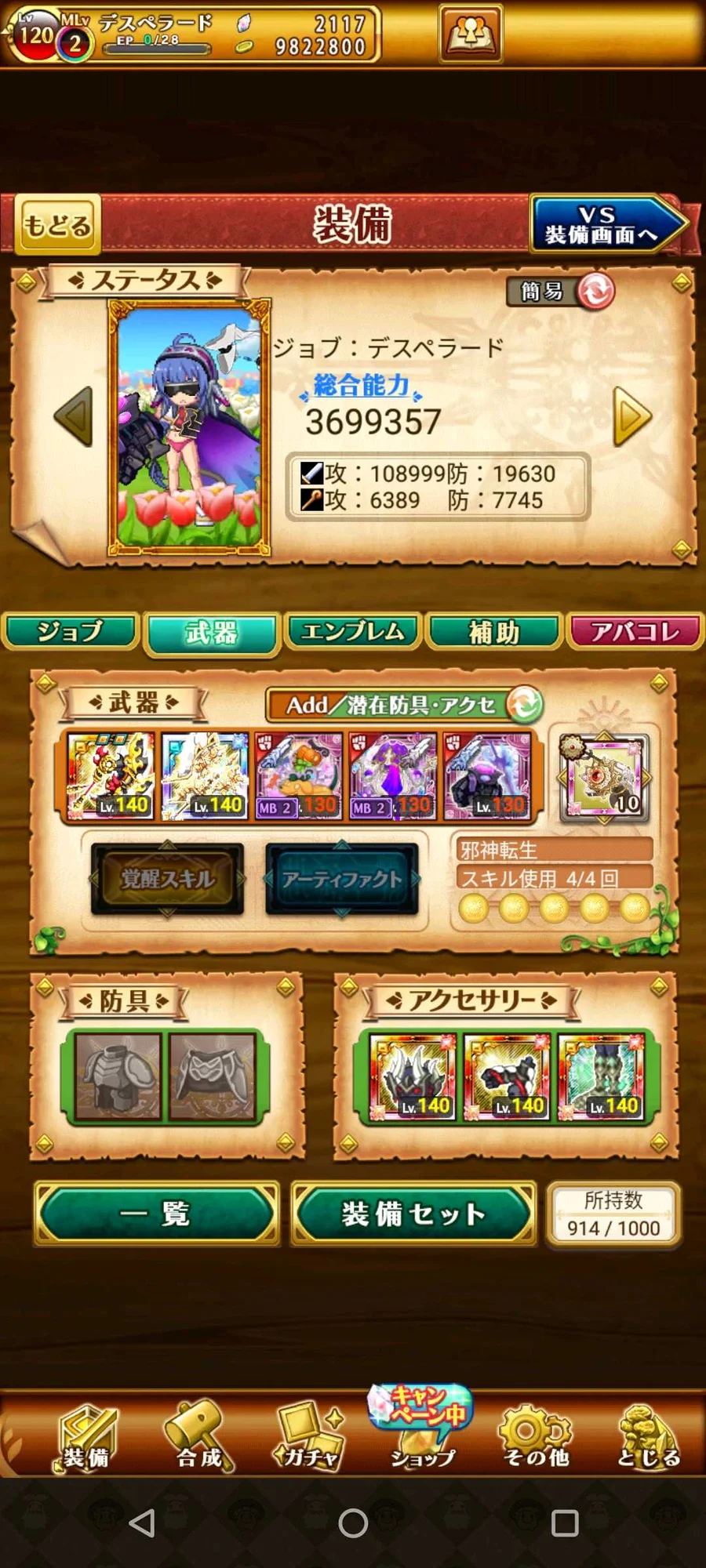Go to the VS装備画面 screen

[604, 225]
